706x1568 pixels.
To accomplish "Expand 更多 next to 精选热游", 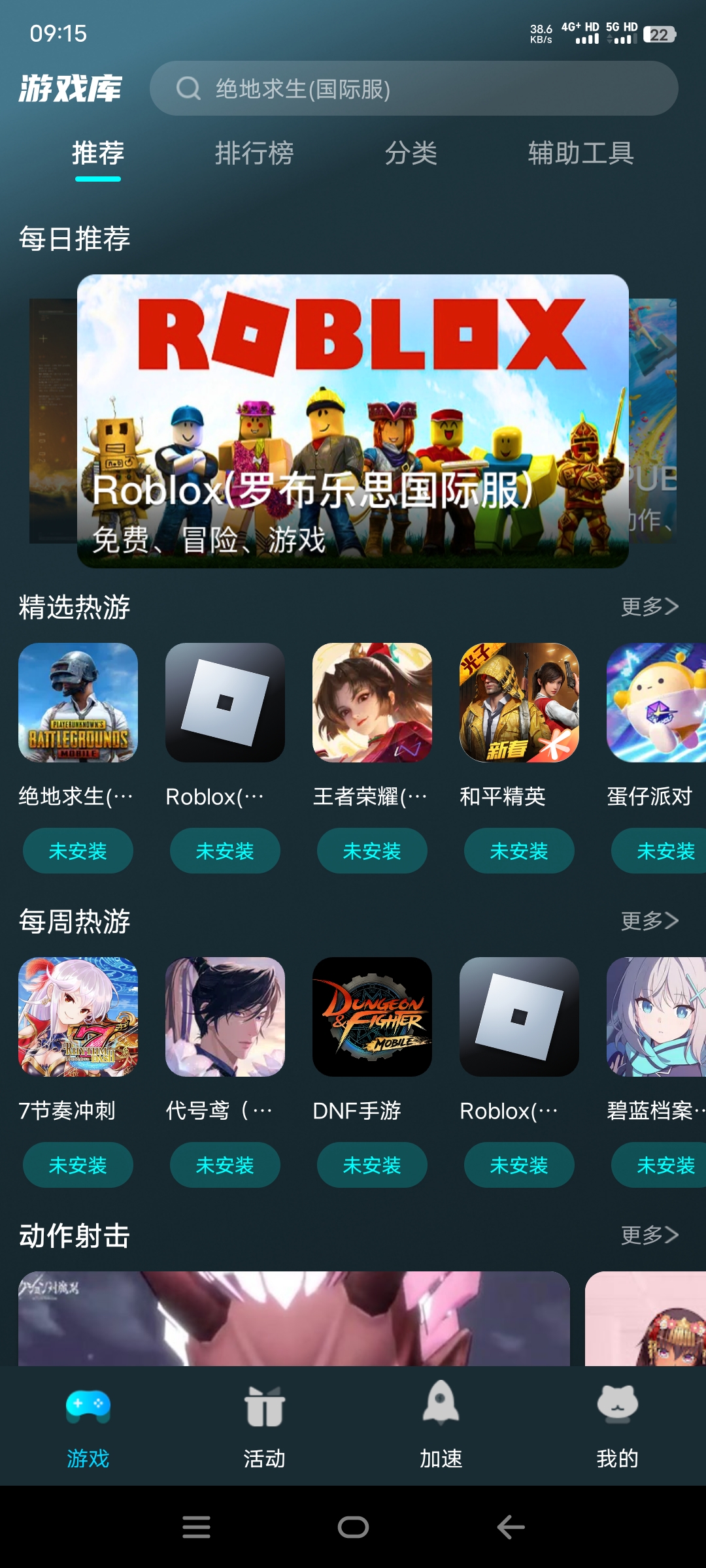I will [x=650, y=608].
